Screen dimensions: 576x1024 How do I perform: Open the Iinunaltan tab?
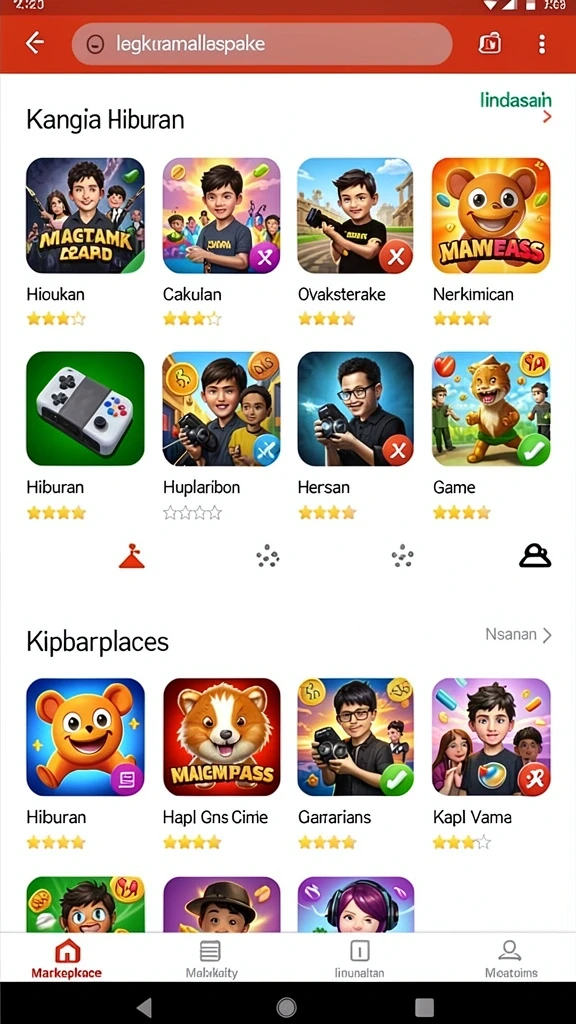(x=359, y=958)
